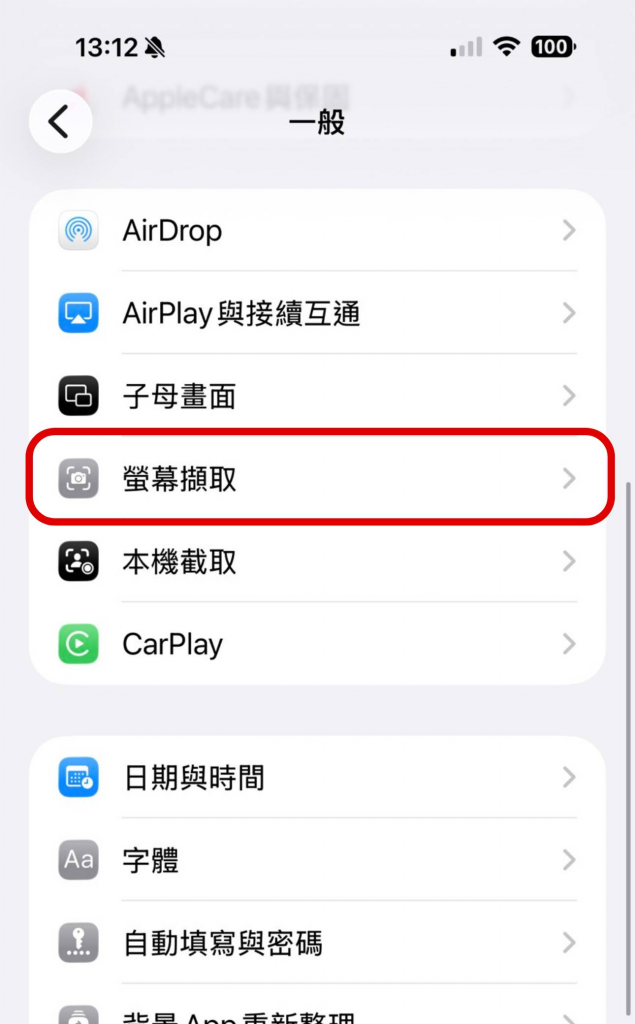Open 字體 settings
The height and width of the screenshot is (1024, 635).
pos(316,860)
